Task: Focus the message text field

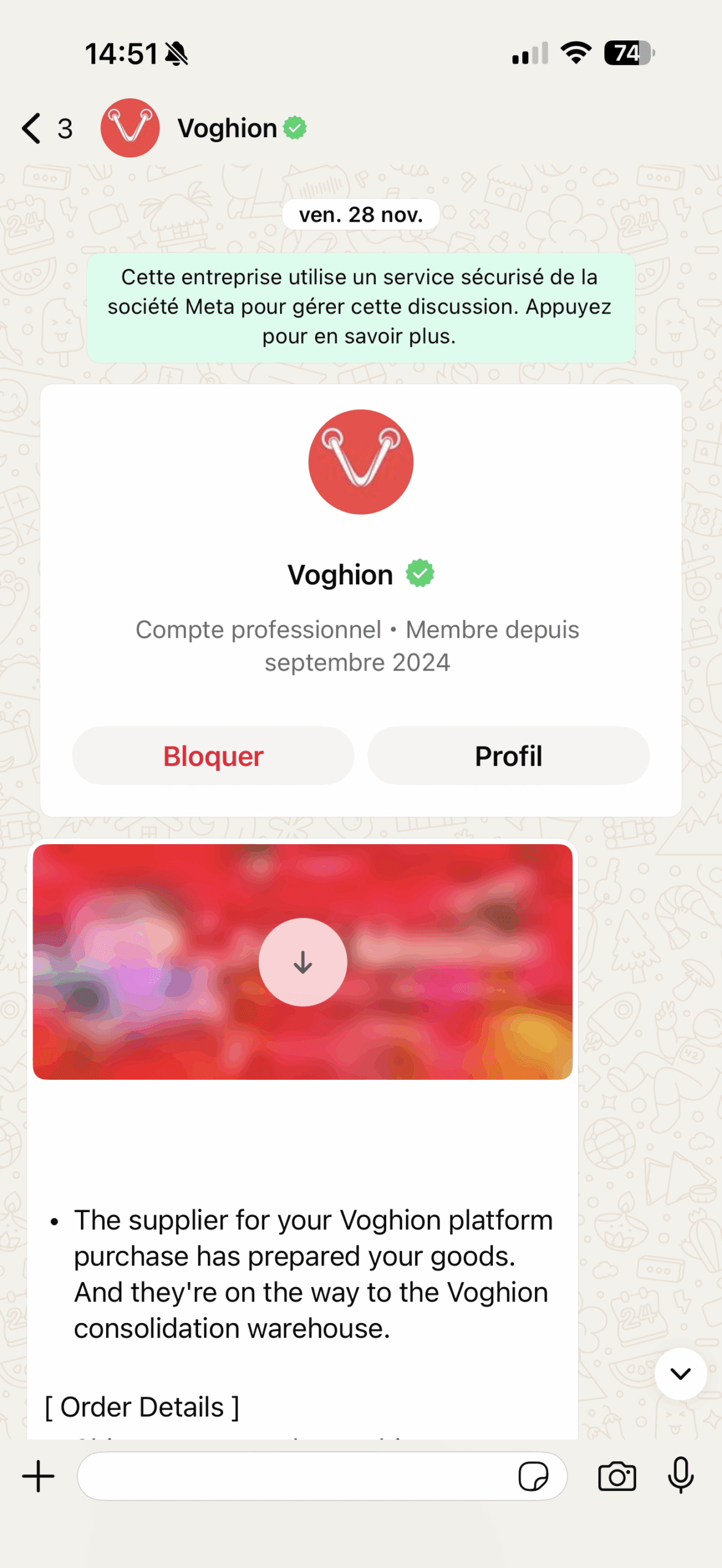Action: pos(294,1476)
